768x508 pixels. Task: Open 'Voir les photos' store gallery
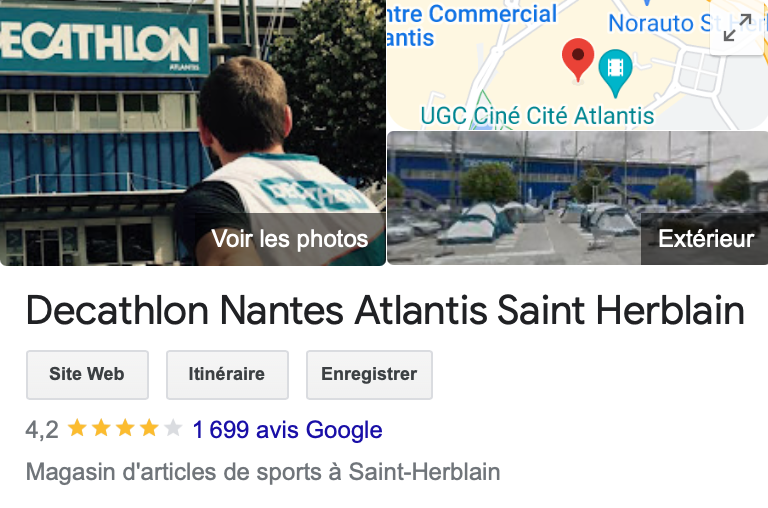click(x=290, y=239)
